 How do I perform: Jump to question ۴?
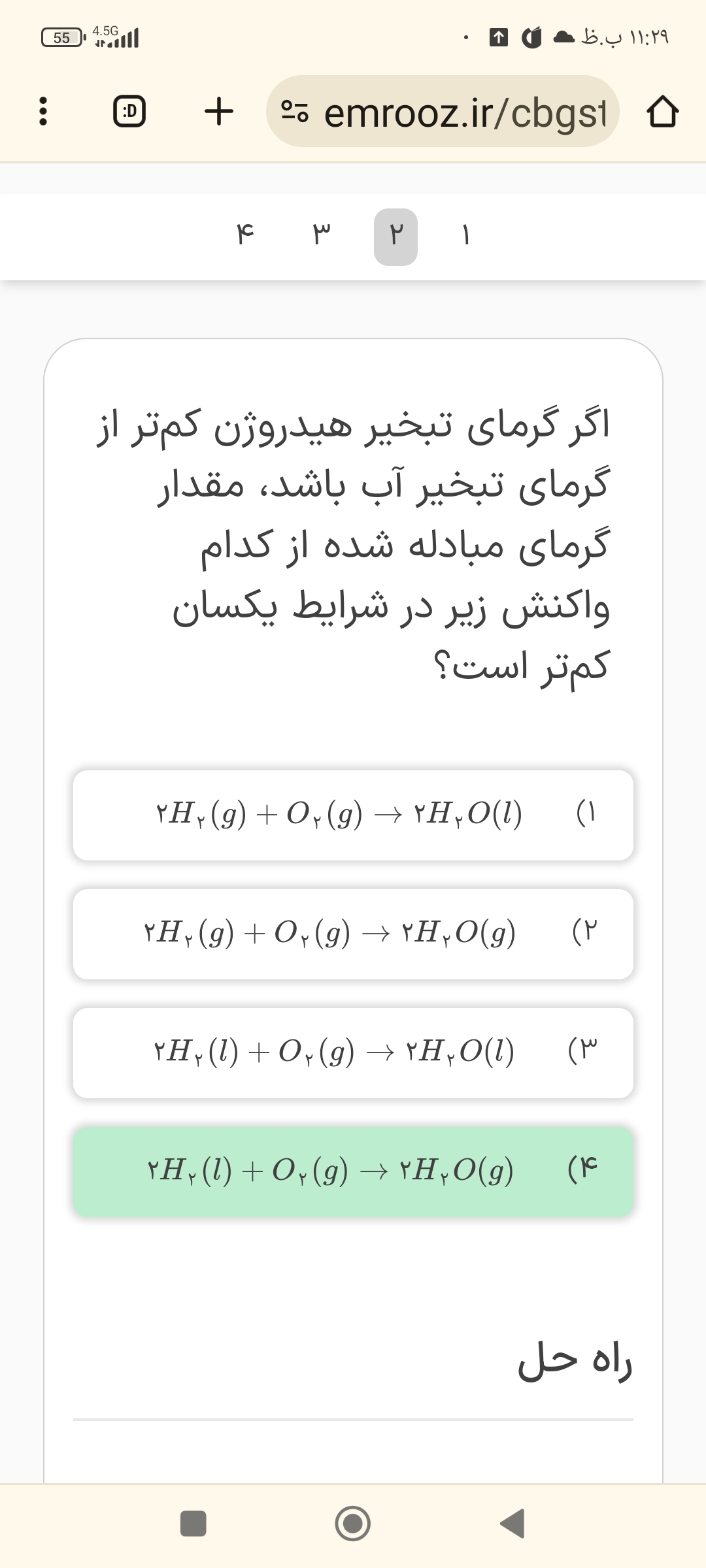click(245, 235)
